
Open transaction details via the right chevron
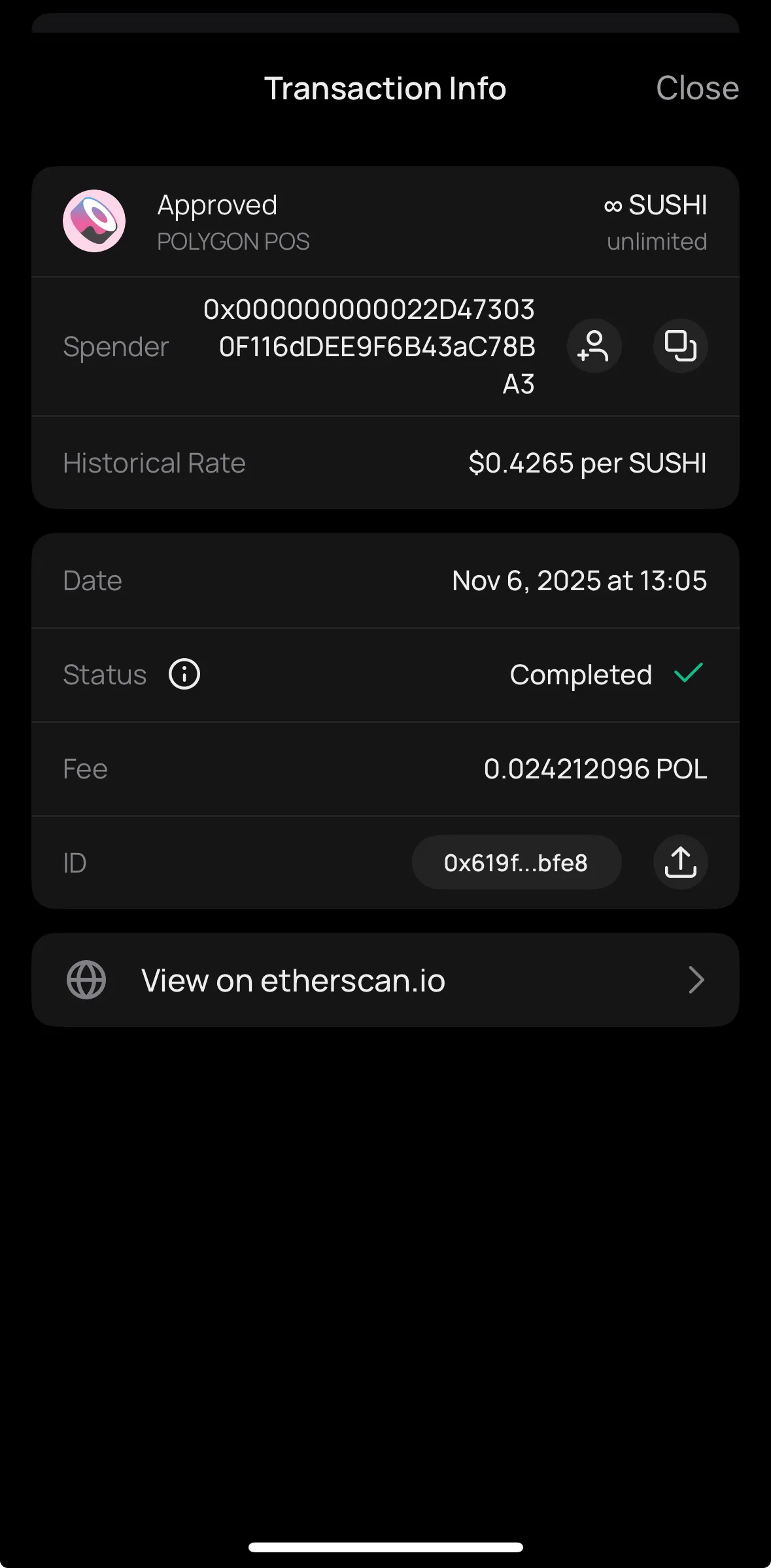click(x=696, y=980)
